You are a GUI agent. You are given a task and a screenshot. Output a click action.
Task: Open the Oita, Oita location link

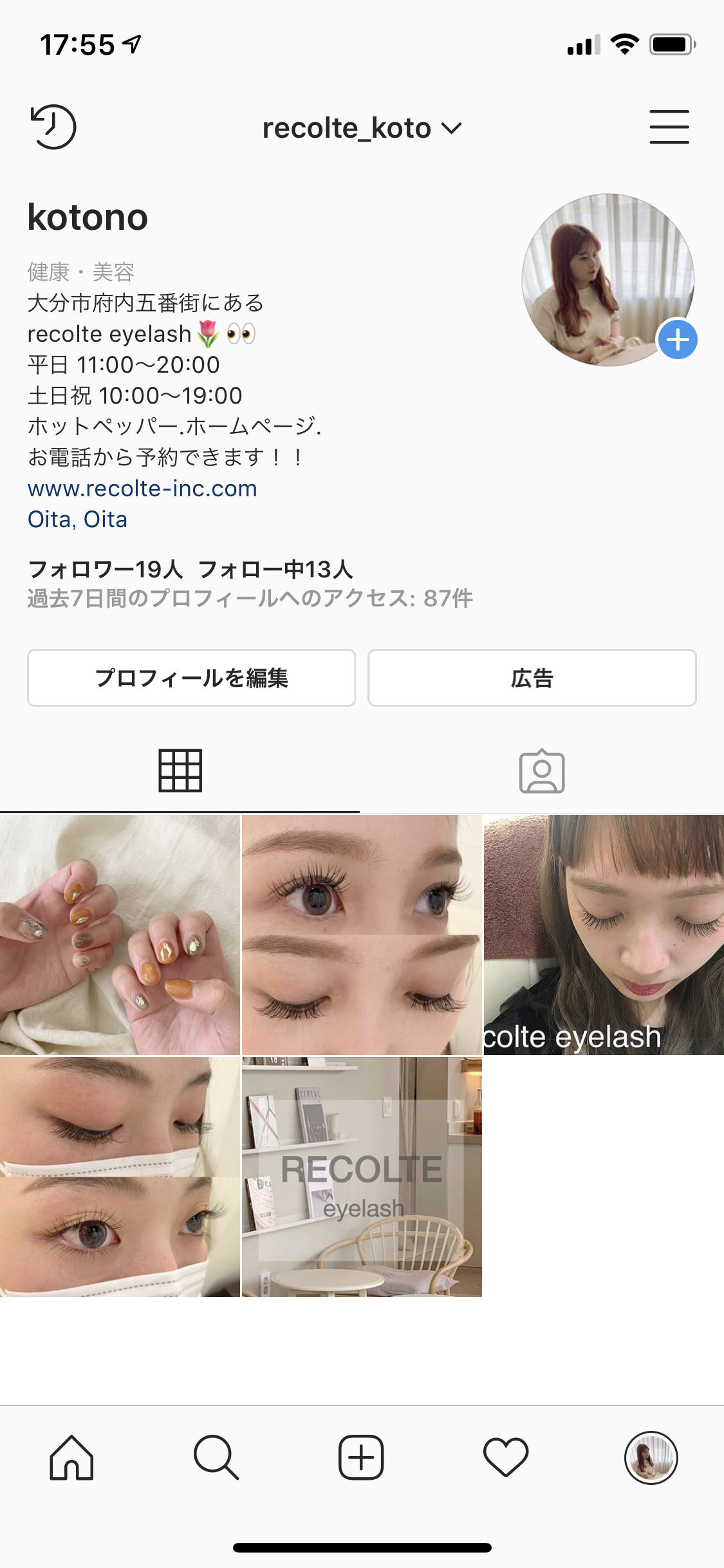point(77,519)
